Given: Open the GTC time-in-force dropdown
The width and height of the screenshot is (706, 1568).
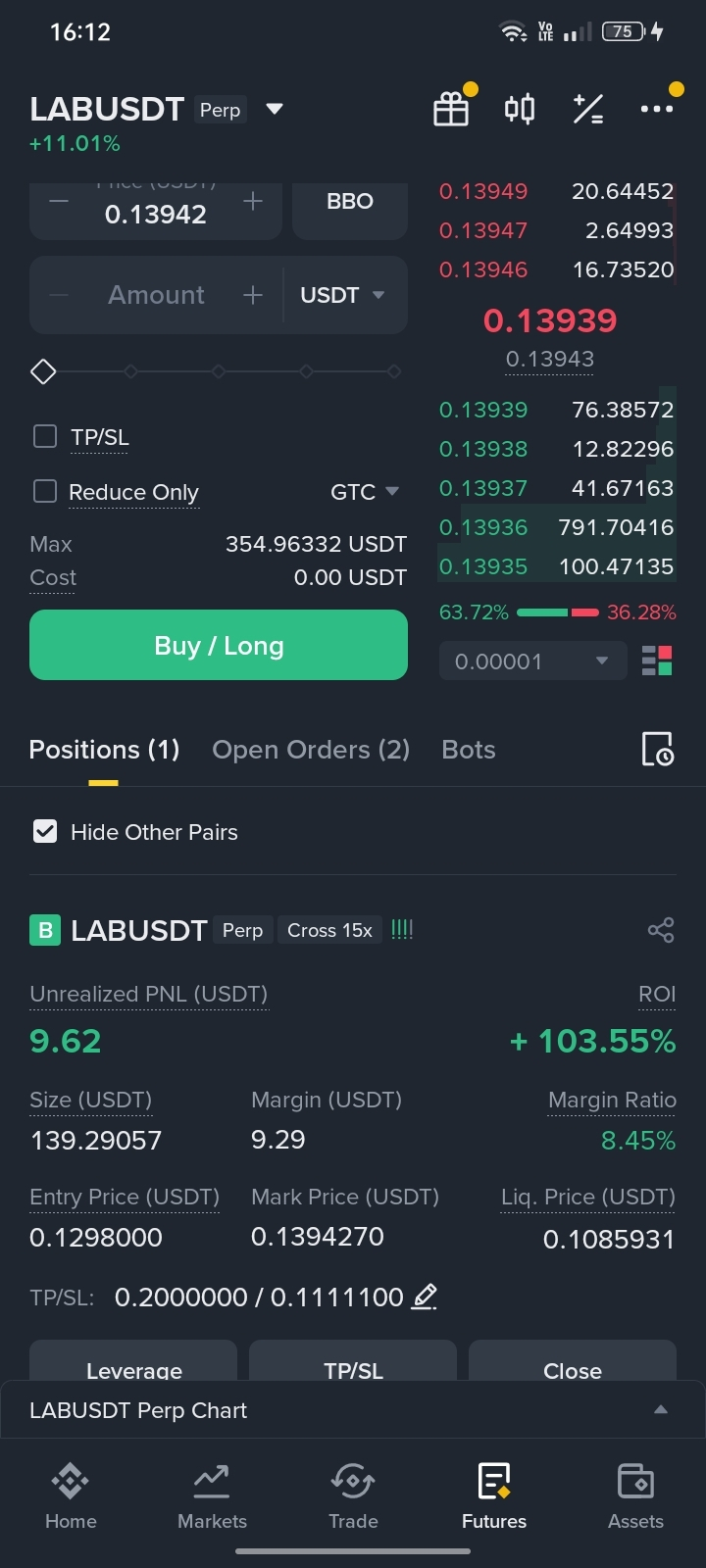Looking at the screenshot, I should point(365,492).
